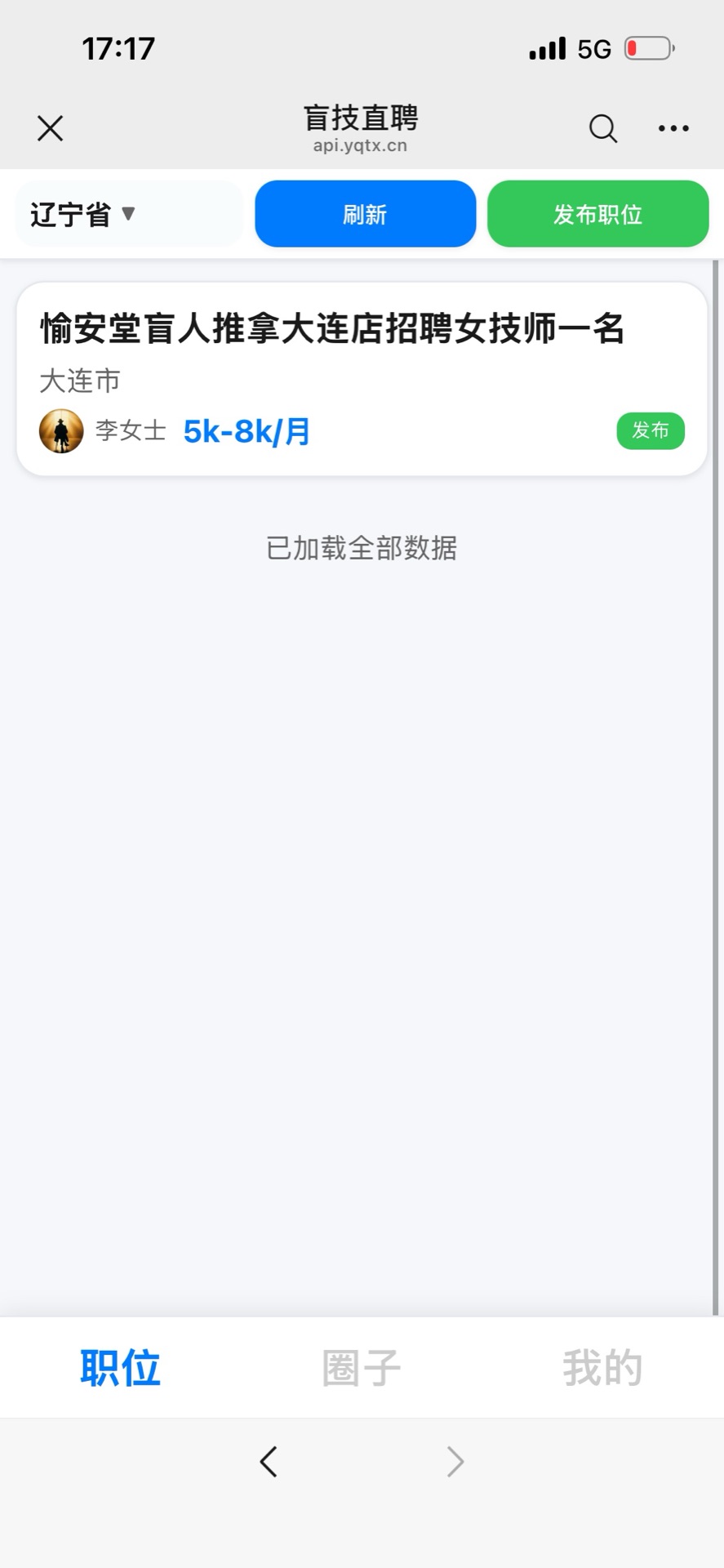Tap the green 发布职位 button
This screenshot has height=1568, width=724.
point(597,213)
